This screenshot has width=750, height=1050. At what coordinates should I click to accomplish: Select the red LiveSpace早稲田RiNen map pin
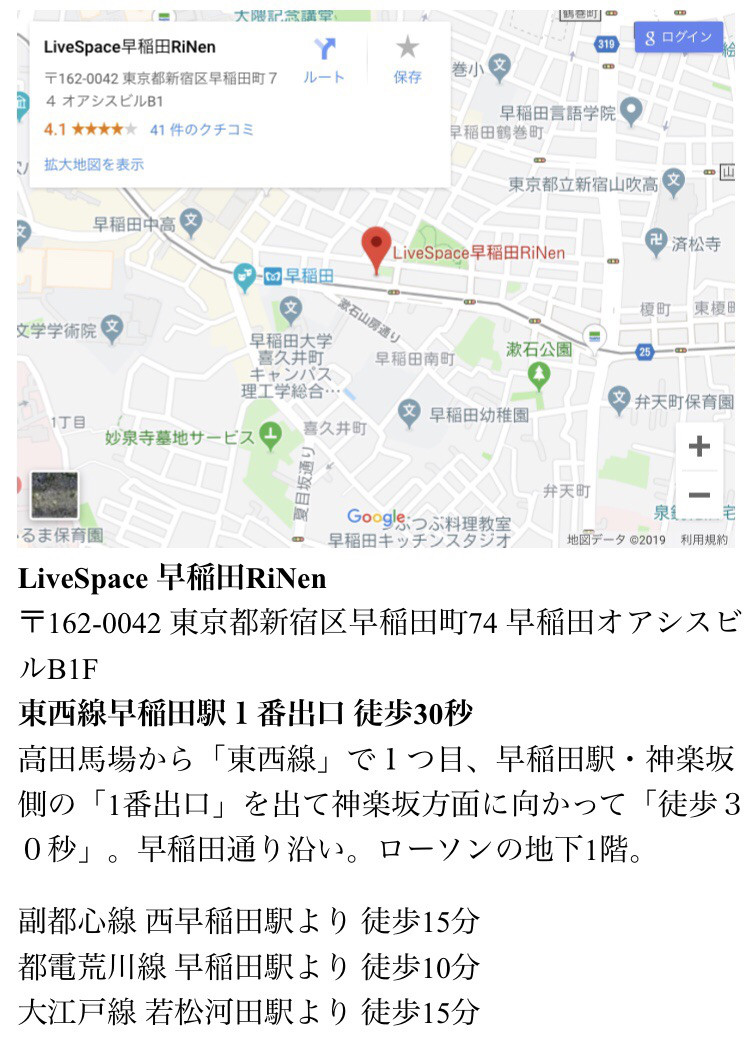[x=376, y=247]
